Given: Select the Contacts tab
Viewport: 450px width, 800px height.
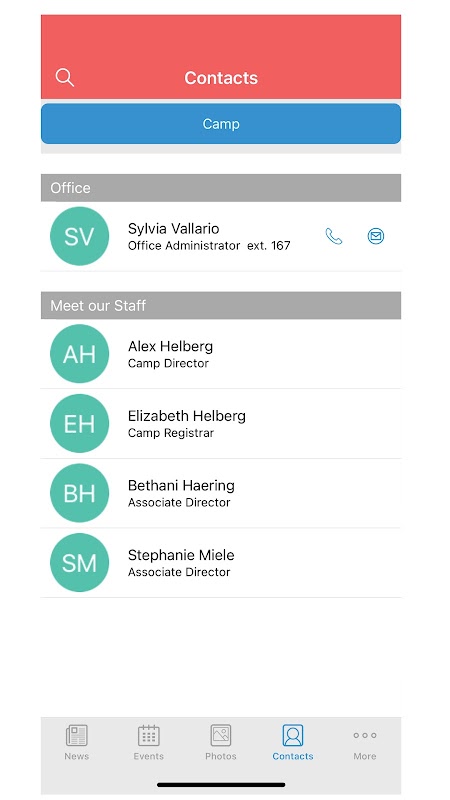Looking at the screenshot, I should (x=293, y=742).
